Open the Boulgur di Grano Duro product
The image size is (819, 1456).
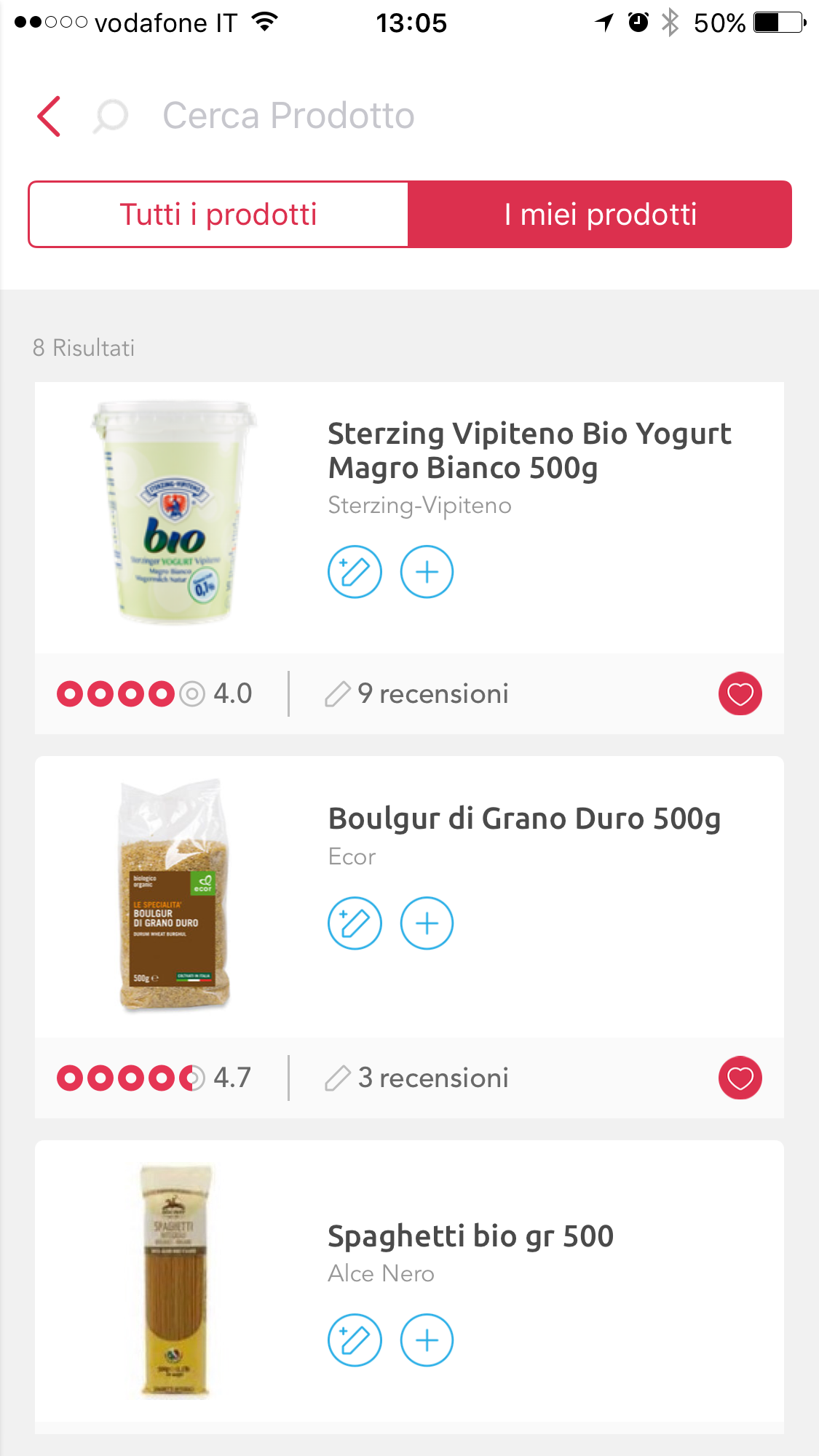[524, 819]
